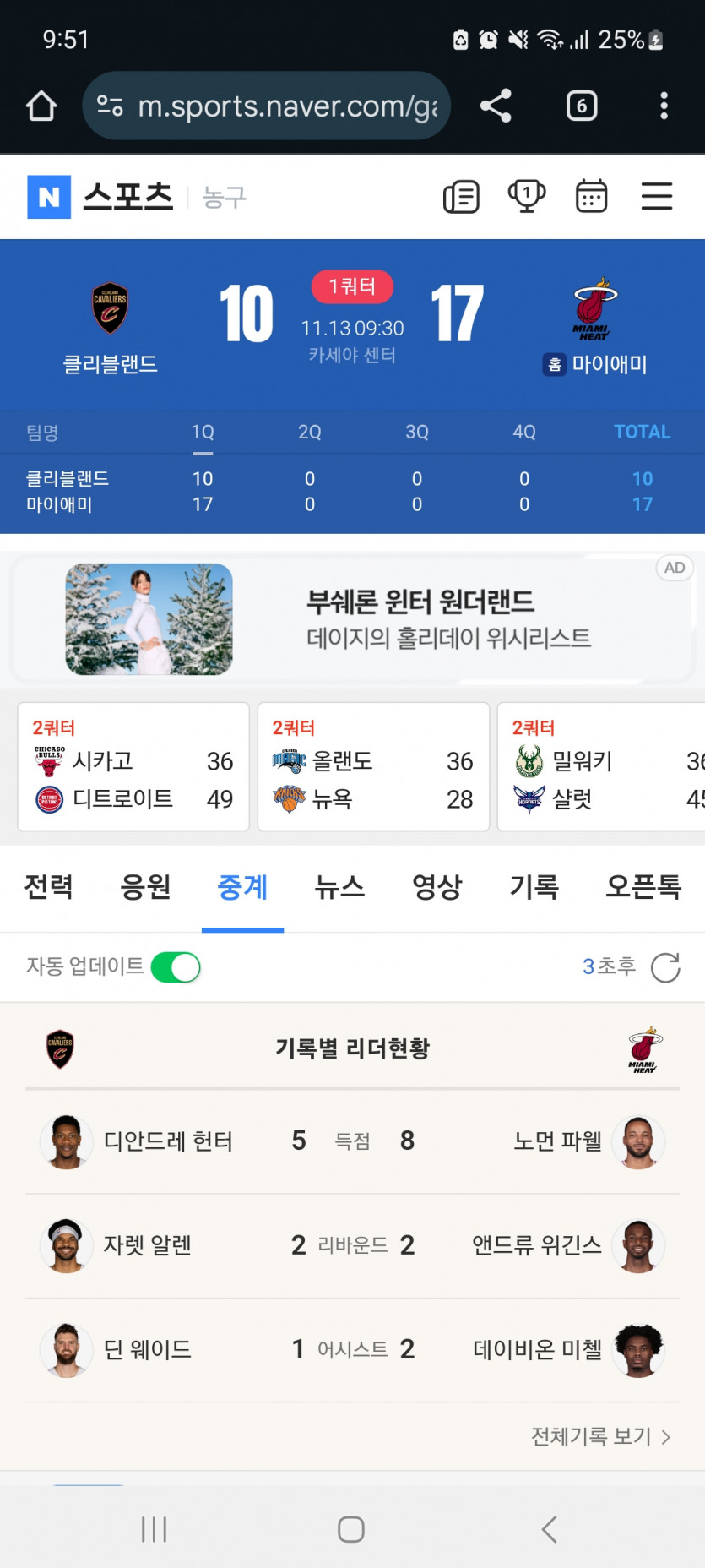Open the hamburger menu in the sports header
This screenshot has width=705, height=1568.
pyautogui.click(x=657, y=196)
